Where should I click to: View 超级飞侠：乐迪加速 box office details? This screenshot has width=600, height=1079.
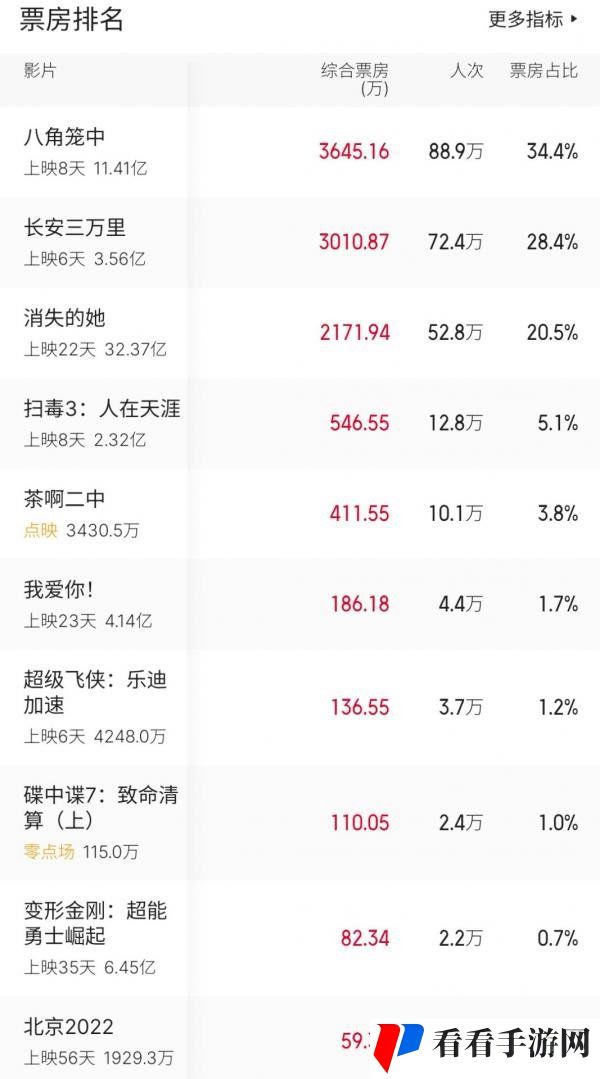(x=300, y=707)
